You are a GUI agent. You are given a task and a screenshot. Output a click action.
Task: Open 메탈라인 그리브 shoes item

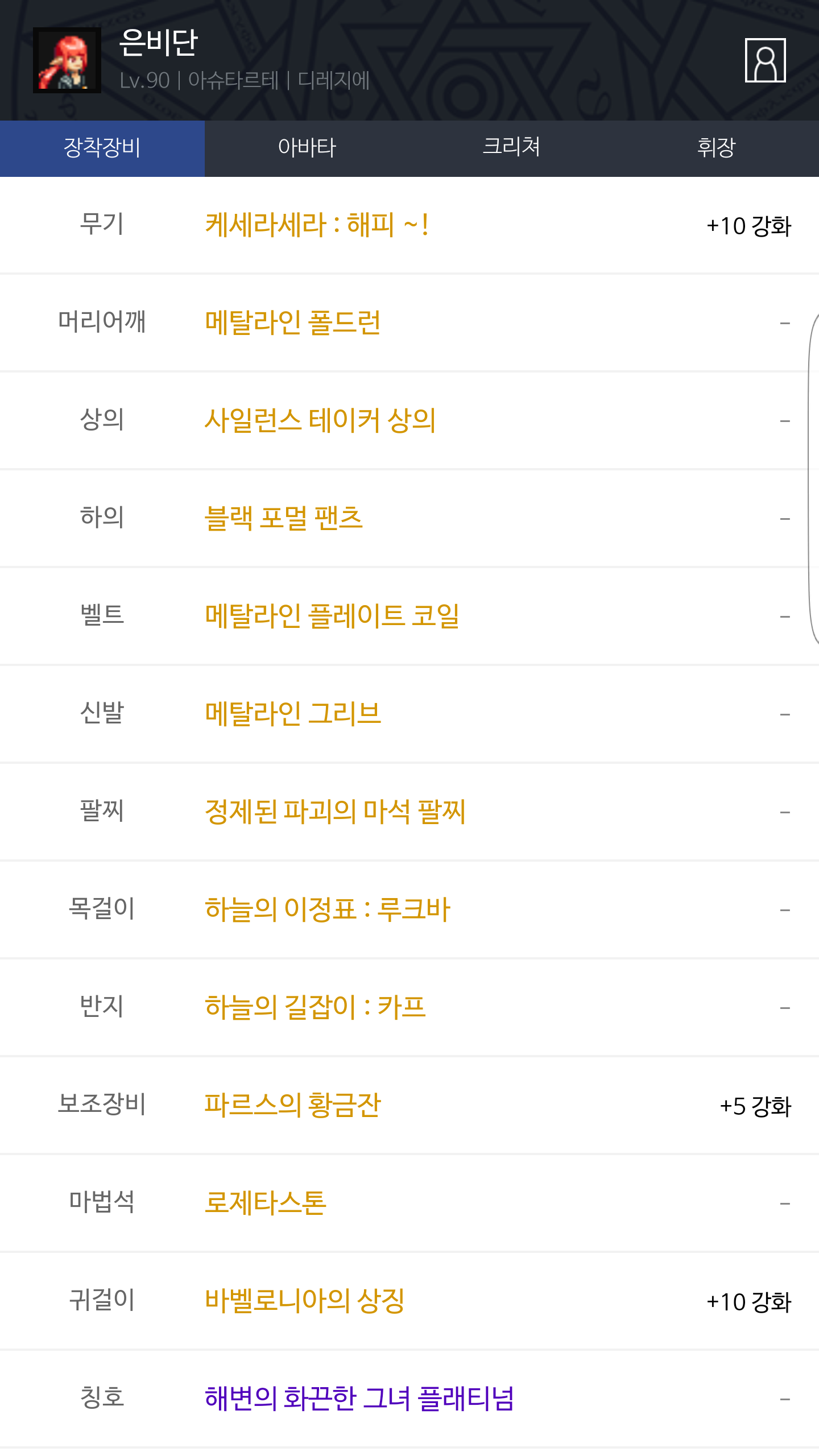292,714
